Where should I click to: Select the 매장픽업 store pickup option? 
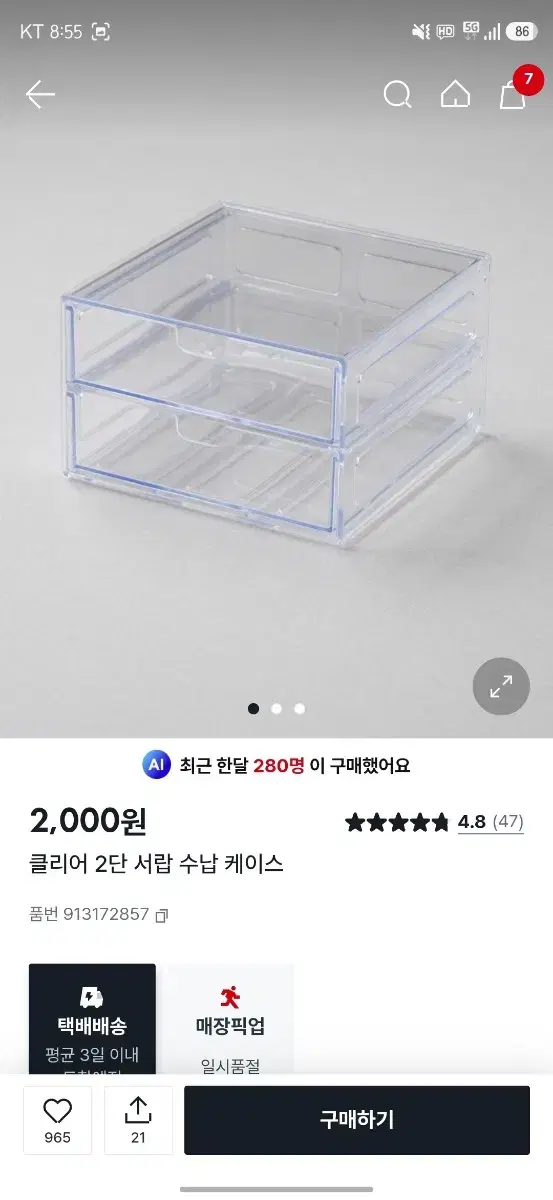(230, 1019)
